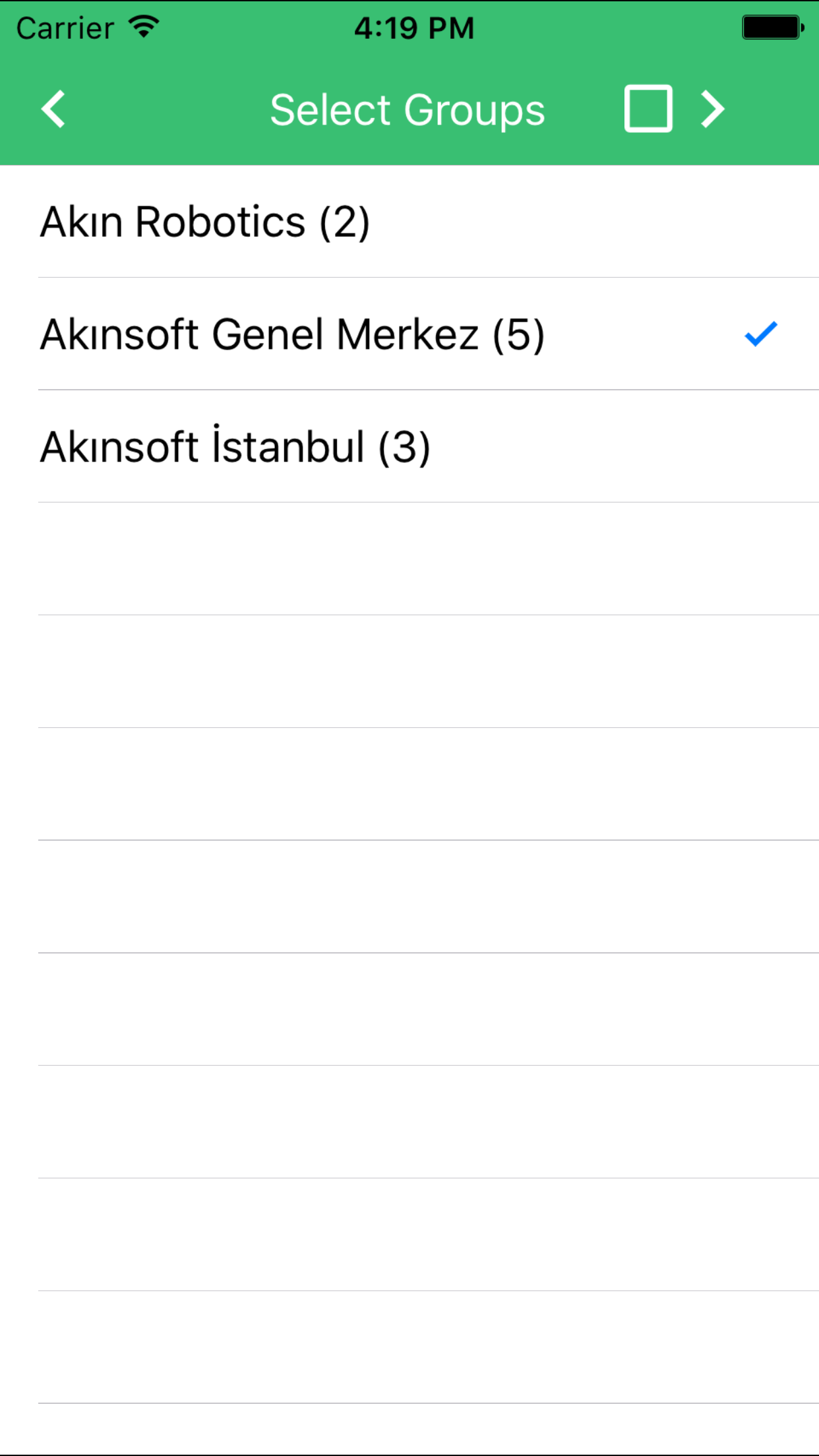Go back using the left arrow
Viewport: 819px width, 1456px height.
coord(53,109)
